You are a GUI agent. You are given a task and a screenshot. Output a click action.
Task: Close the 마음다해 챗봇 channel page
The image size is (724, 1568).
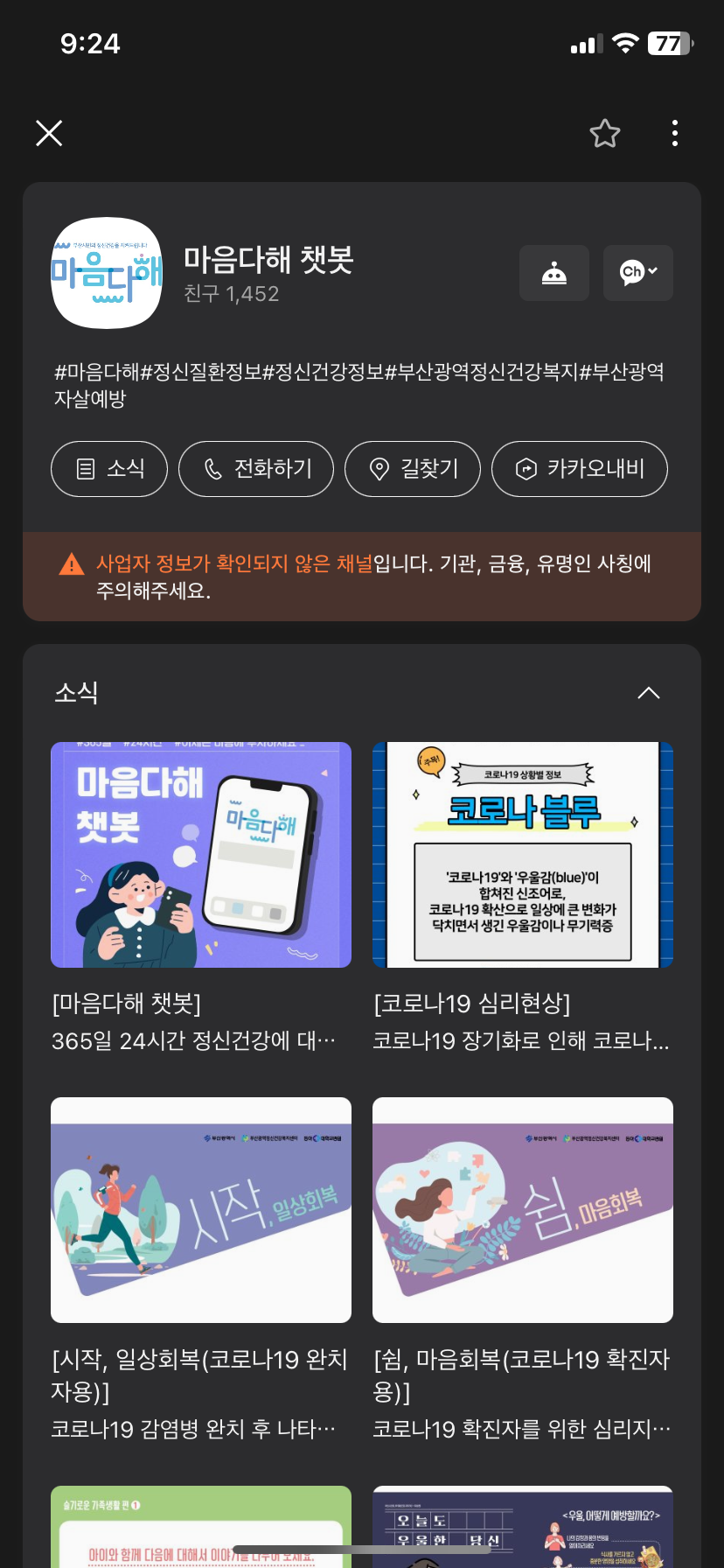tap(49, 133)
